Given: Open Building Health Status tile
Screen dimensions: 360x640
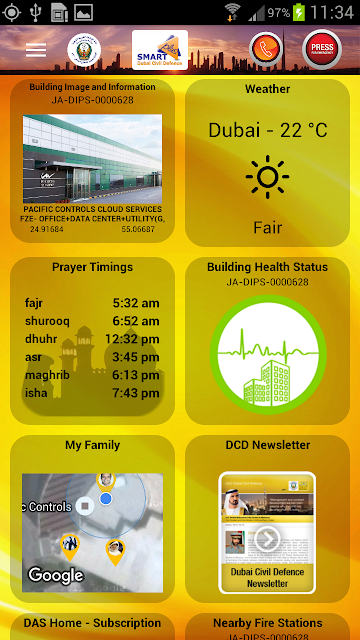Looking at the screenshot, I should click(x=267, y=341).
